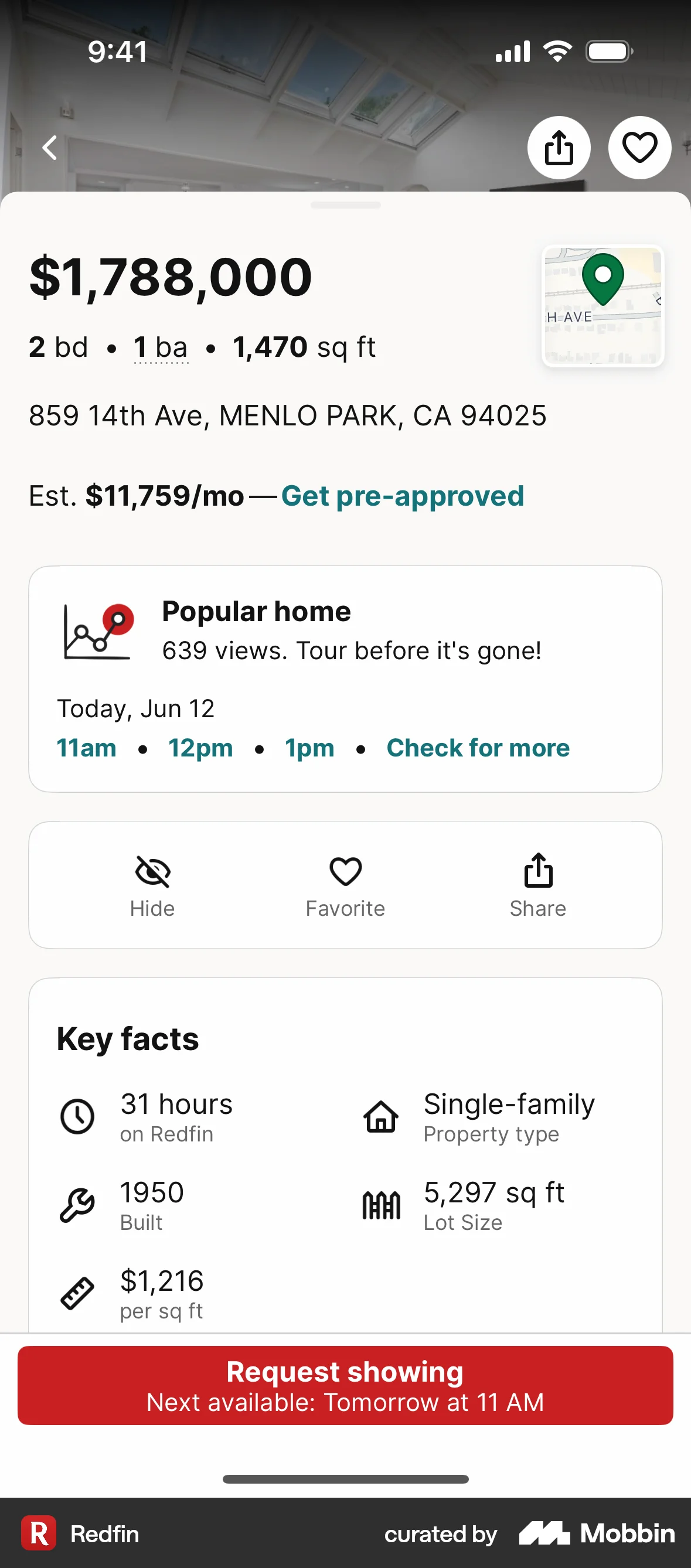Image resolution: width=691 pixels, height=1568 pixels.
Task: Tap the house icon for Single-family property type
Action: 380,1117
